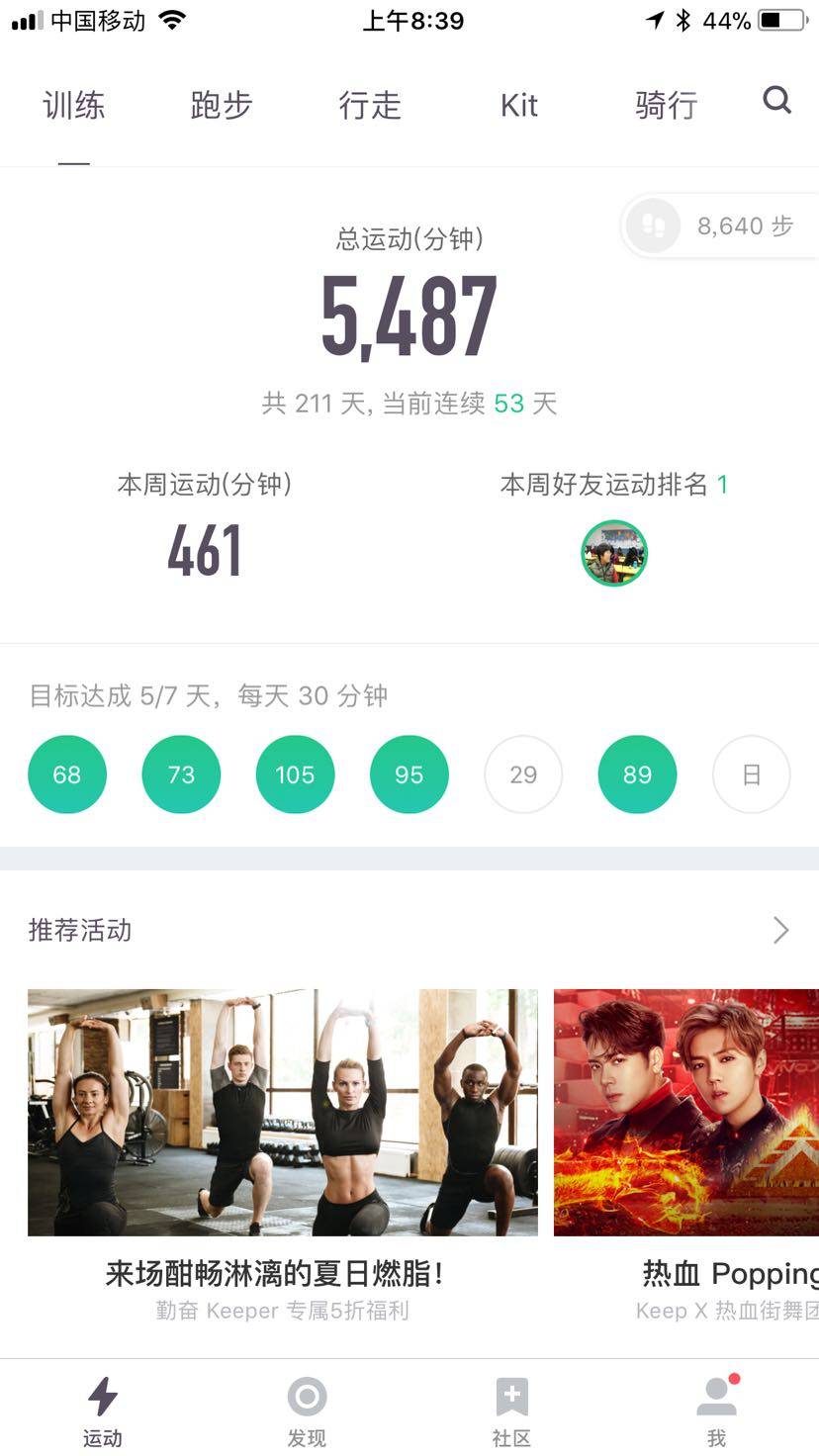This screenshot has width=819, height=1456.
Task: Switch to the 骑行 tab
Action: pyautogui.click(x=666, y=105)
